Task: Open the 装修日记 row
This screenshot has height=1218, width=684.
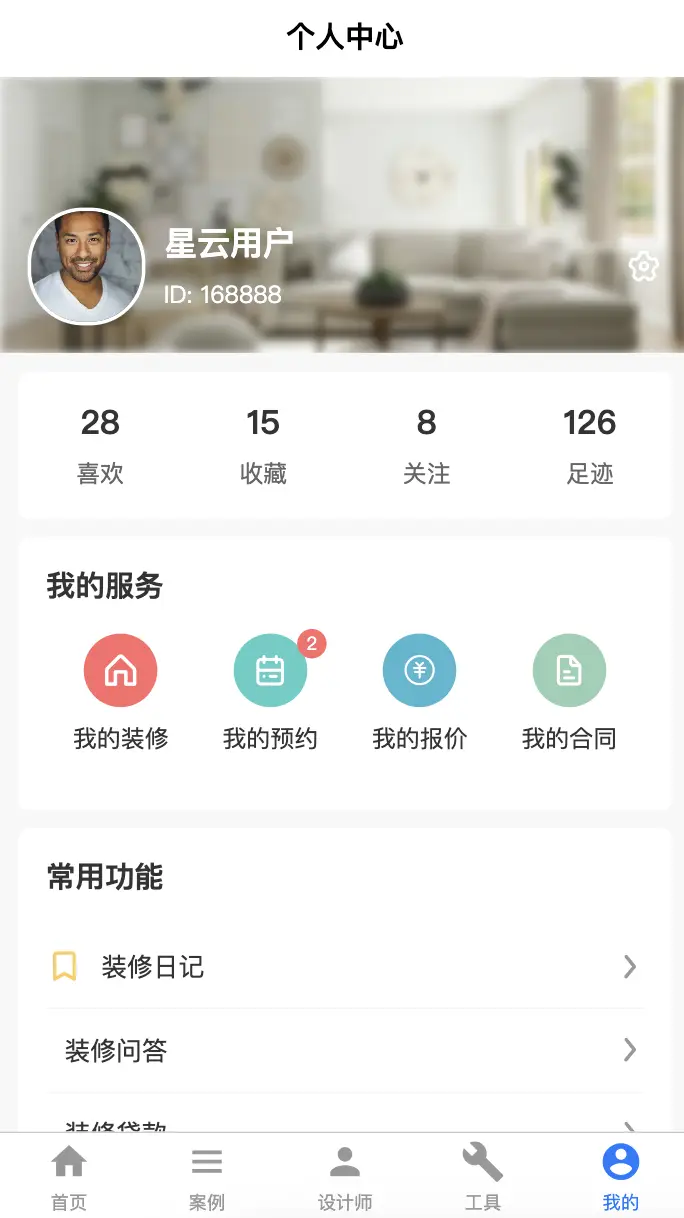Action: [x=345, y=967]
